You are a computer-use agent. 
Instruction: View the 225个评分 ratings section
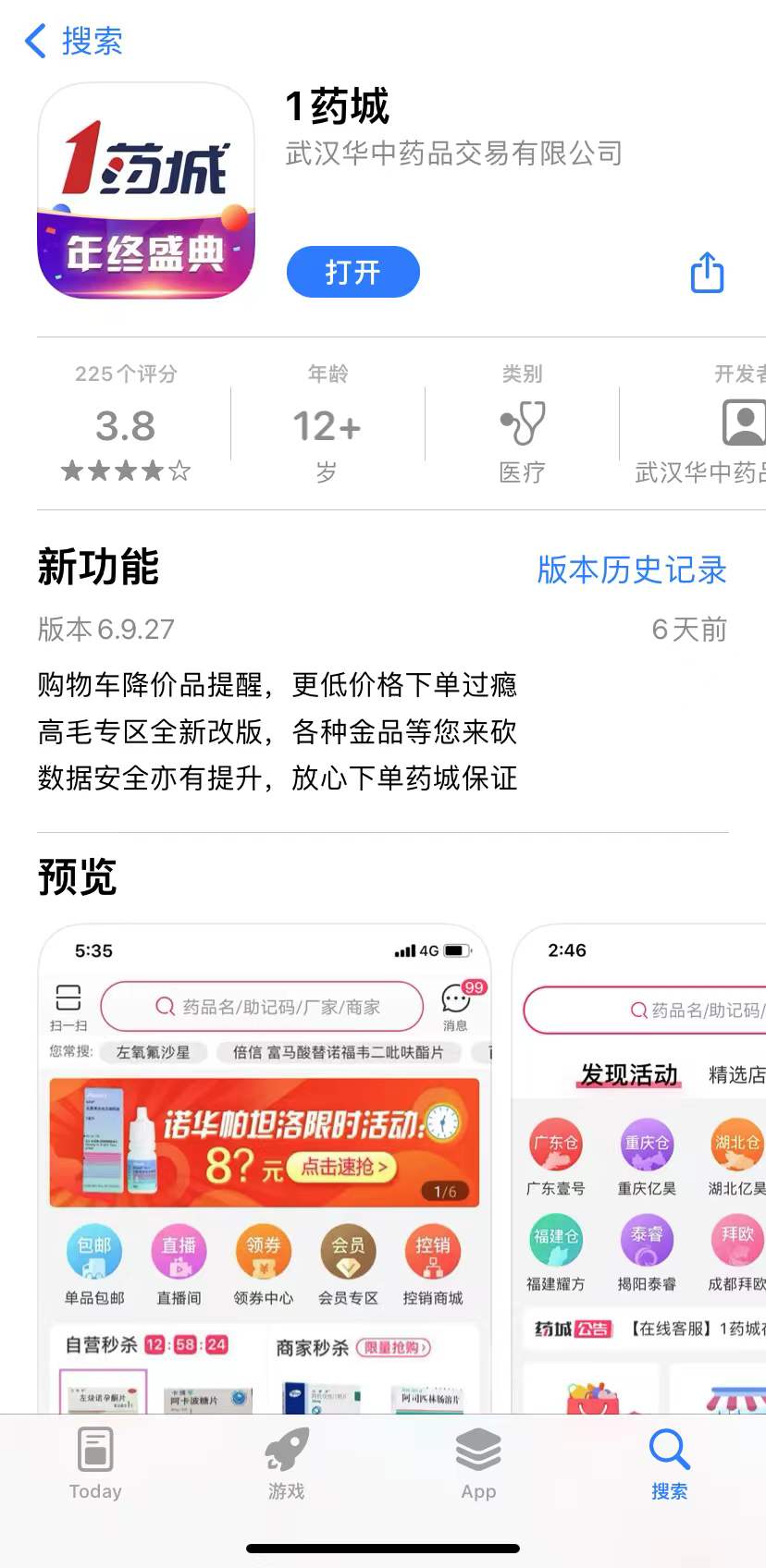[126, 425]
